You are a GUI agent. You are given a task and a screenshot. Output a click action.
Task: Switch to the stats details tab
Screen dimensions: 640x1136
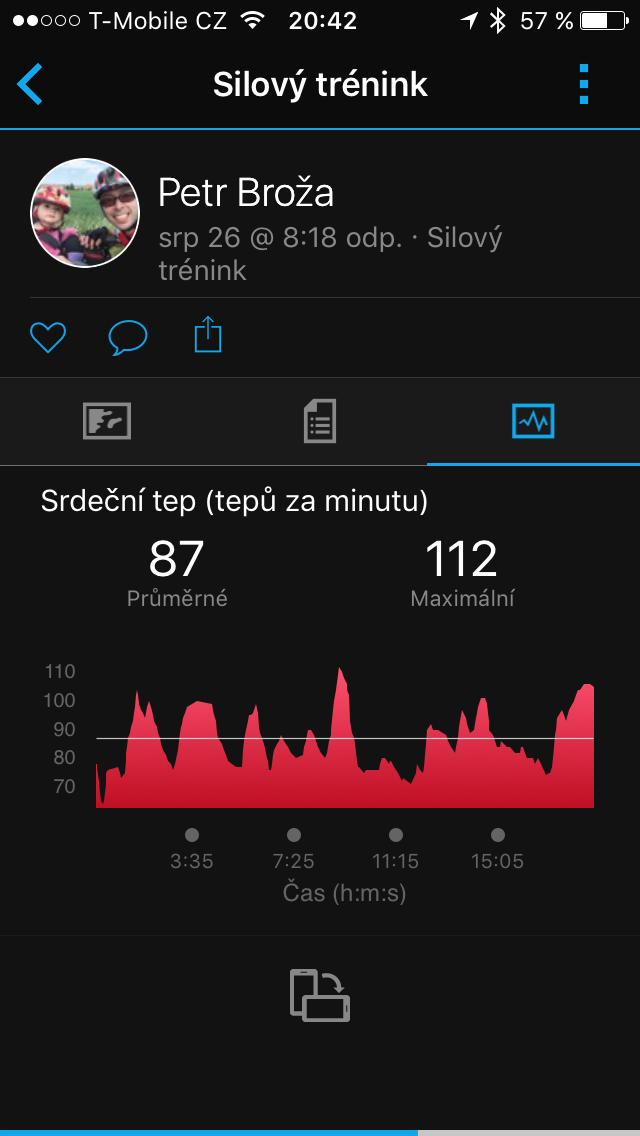click(320, 421)
